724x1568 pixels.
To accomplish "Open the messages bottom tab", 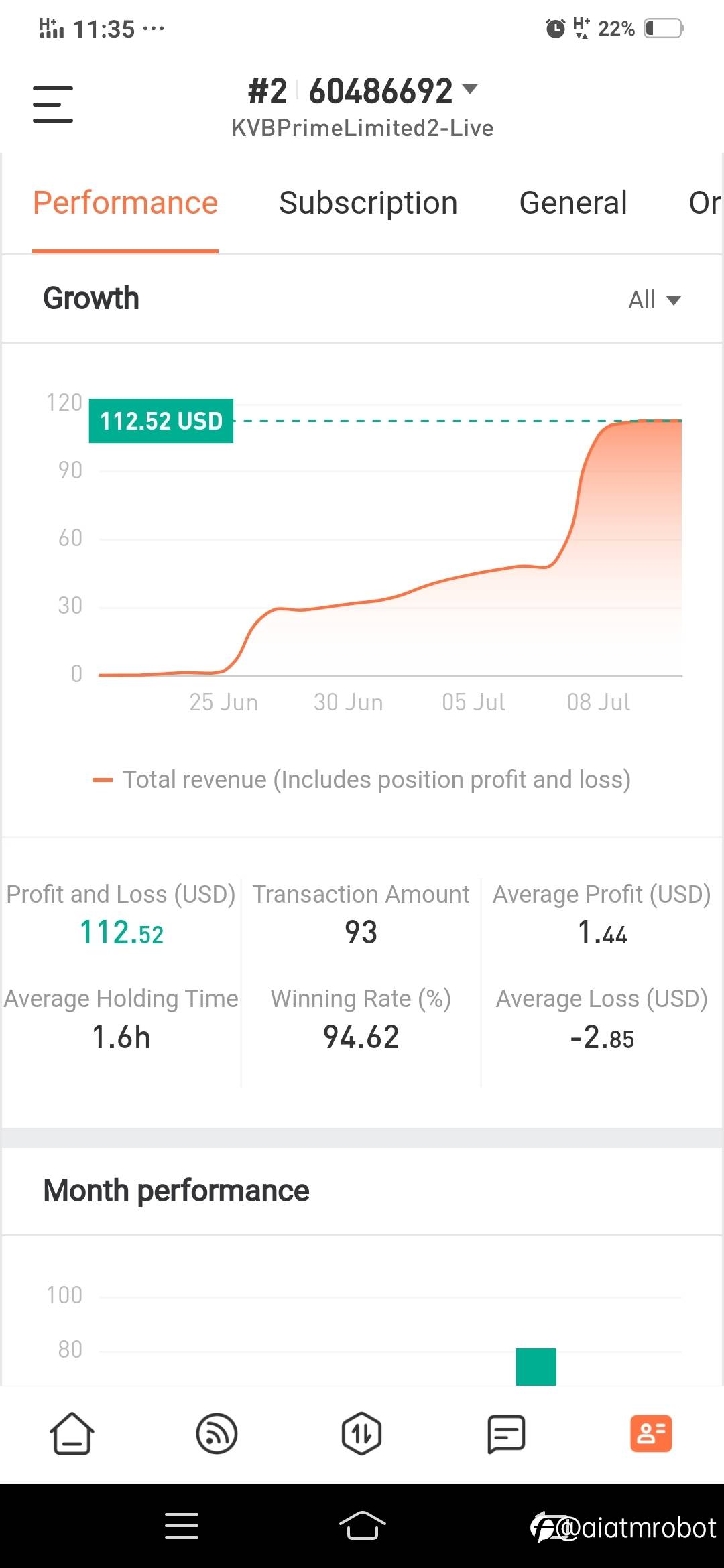I will [x=506, y=1433].
